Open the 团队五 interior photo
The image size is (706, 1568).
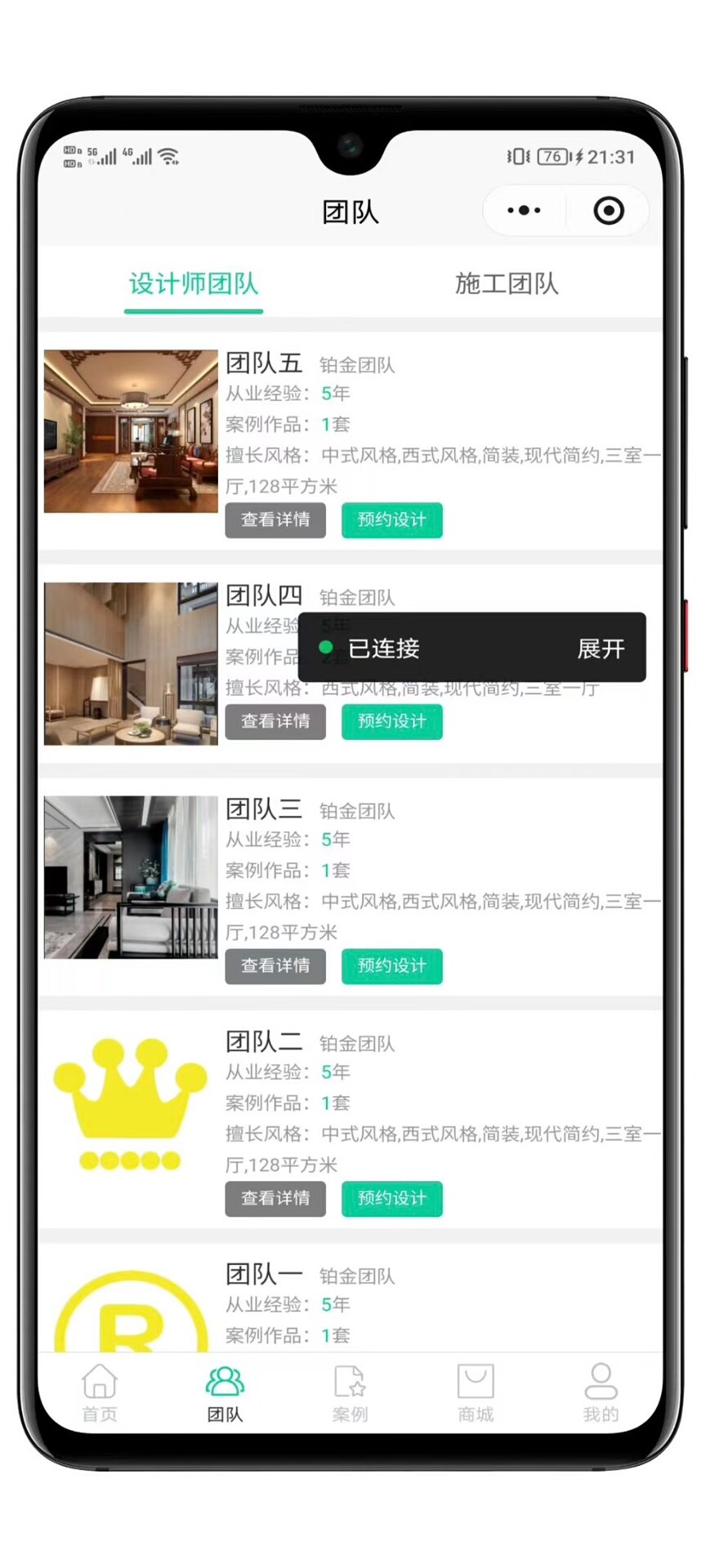pyautogui.click(x=131, y=431)
